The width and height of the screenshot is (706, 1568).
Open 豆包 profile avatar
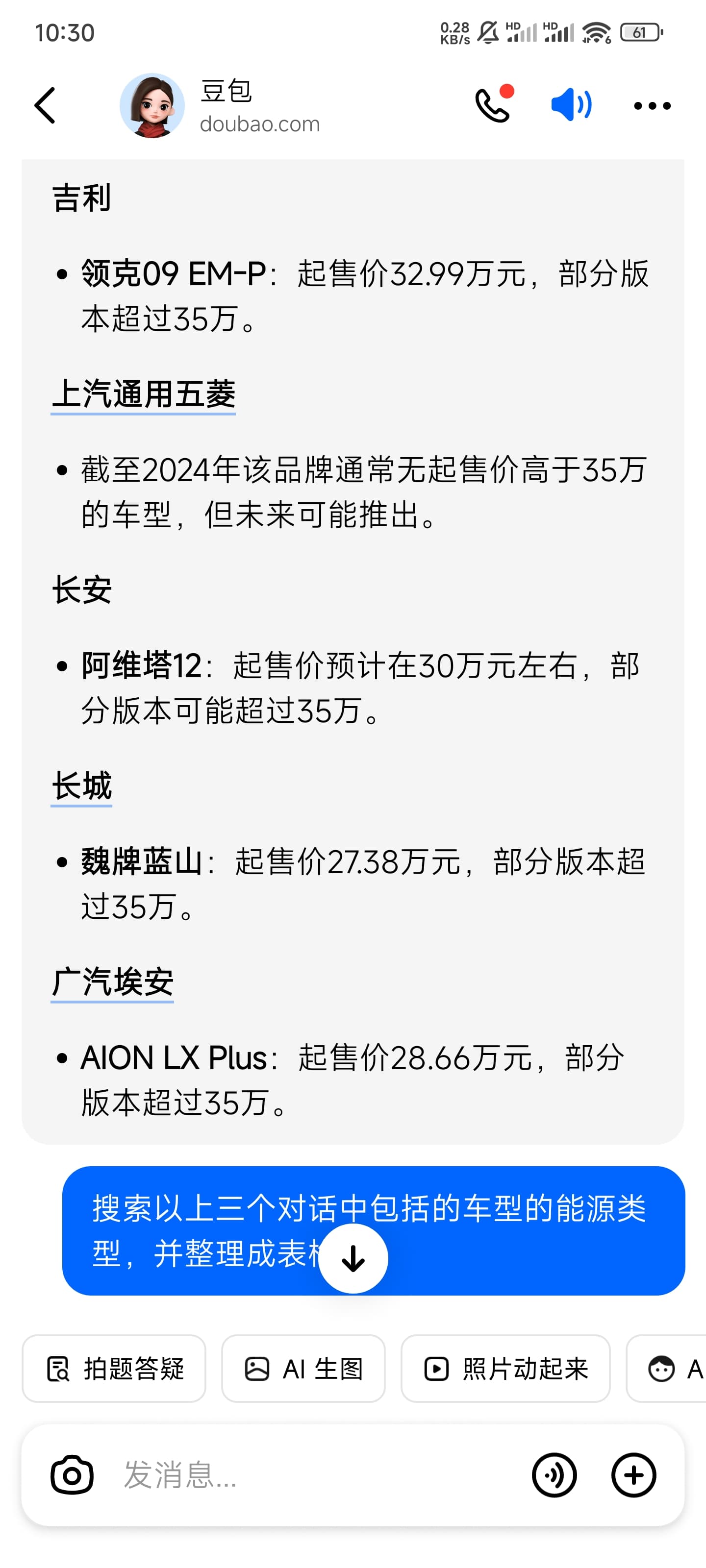click(152, 106)
